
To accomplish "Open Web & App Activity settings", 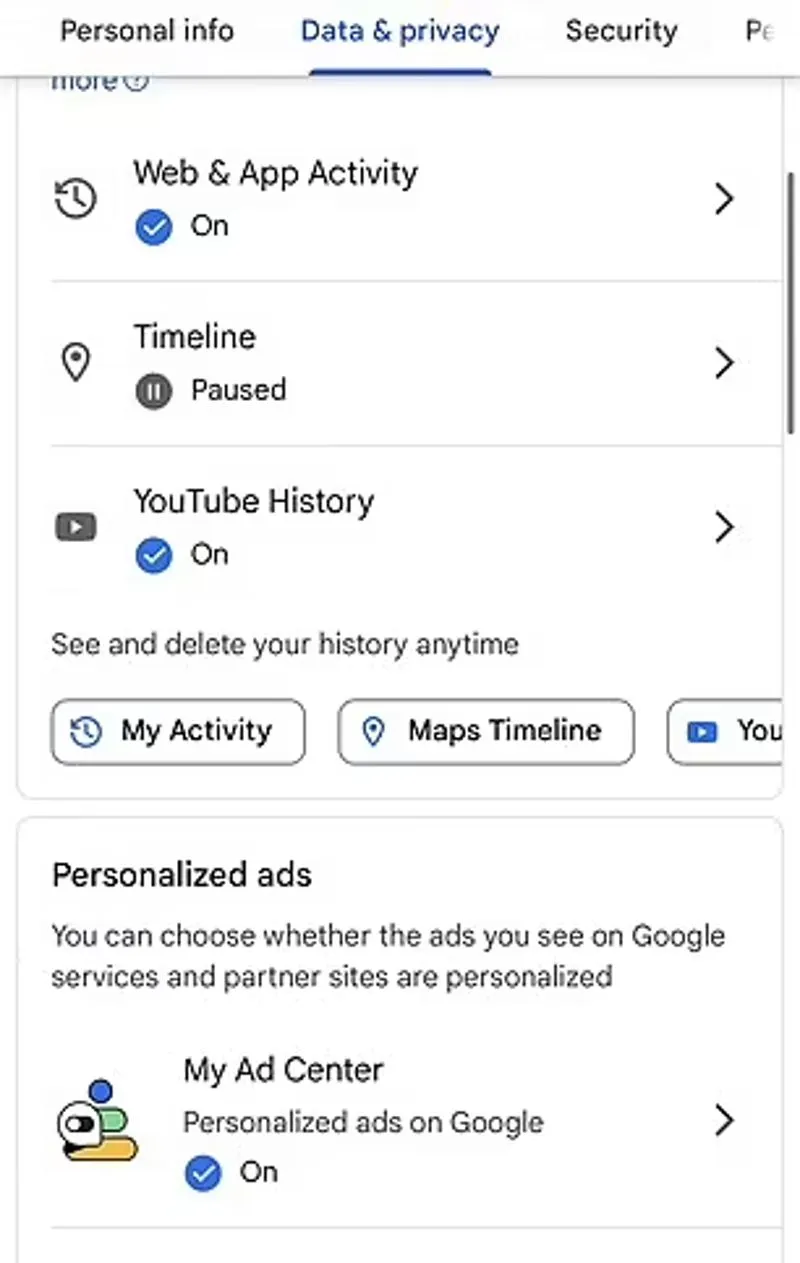I will click(x=400, y=199).
